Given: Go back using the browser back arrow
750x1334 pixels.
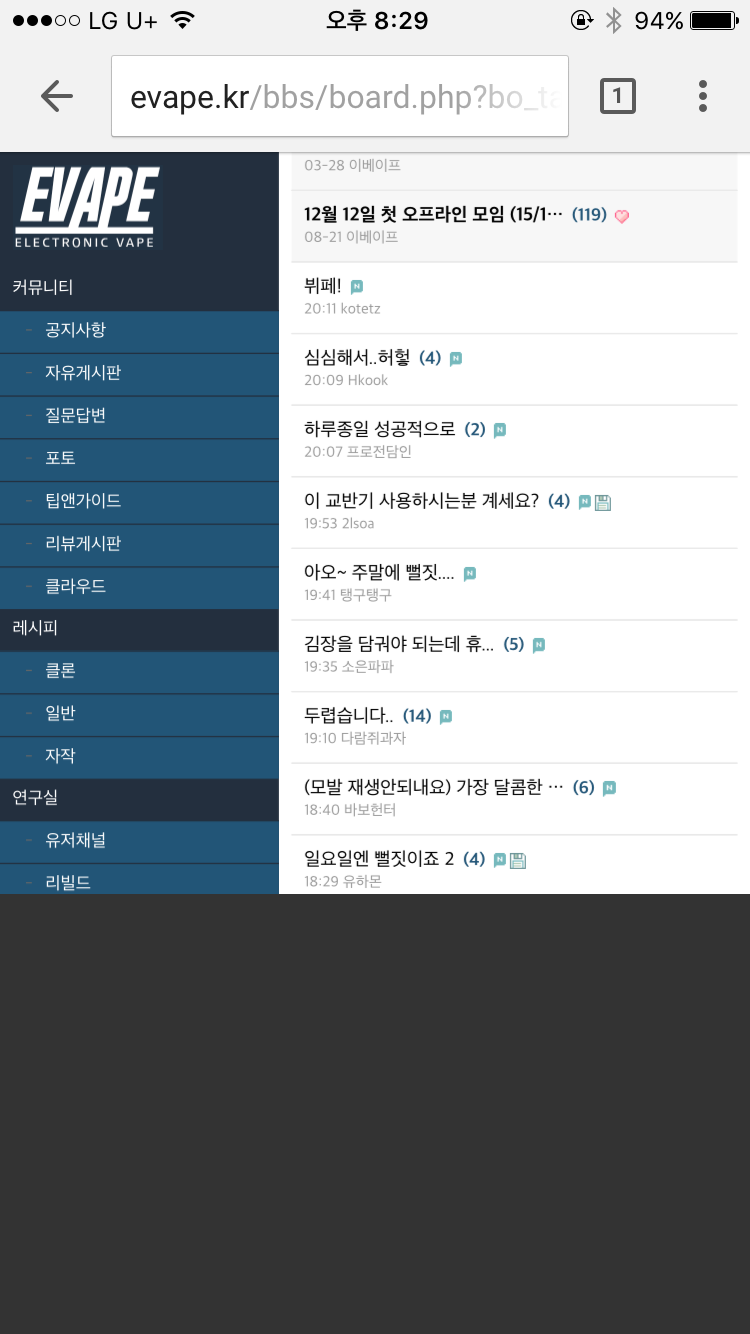Looking at the screenshot, I should click(57, 96).
